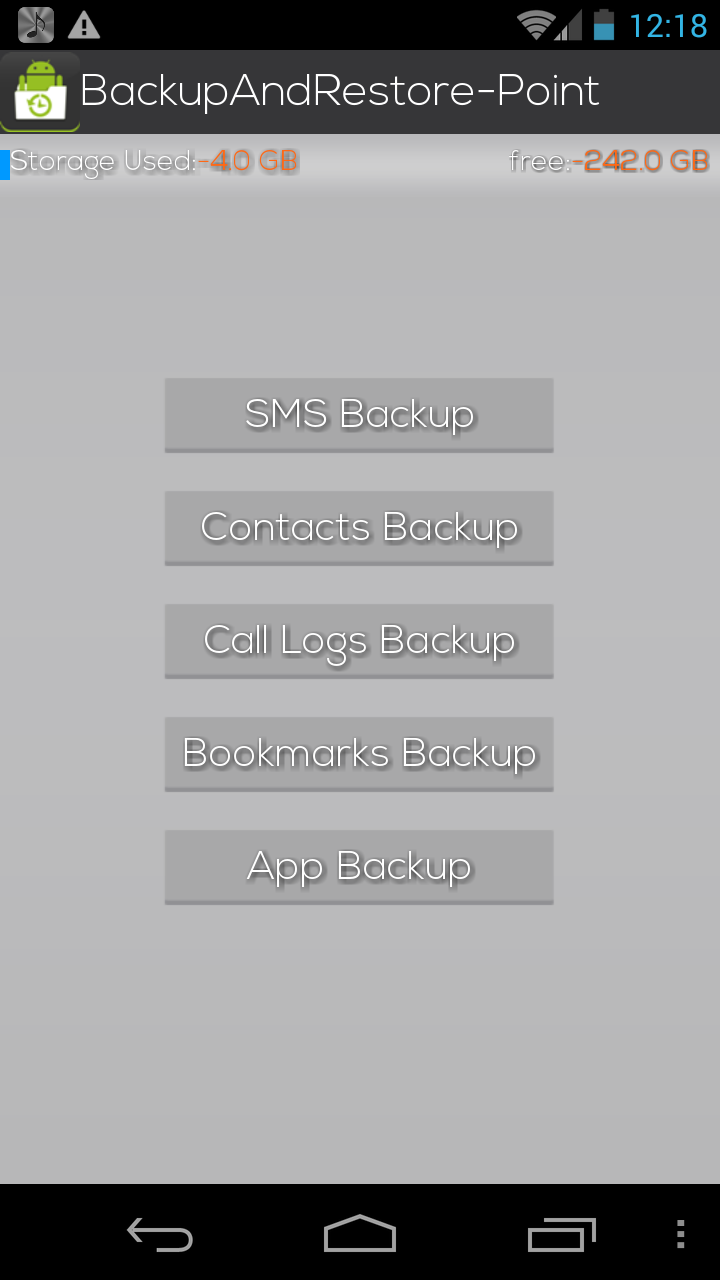
Task: Select the SMS Backup option
Action: (359, 414)
